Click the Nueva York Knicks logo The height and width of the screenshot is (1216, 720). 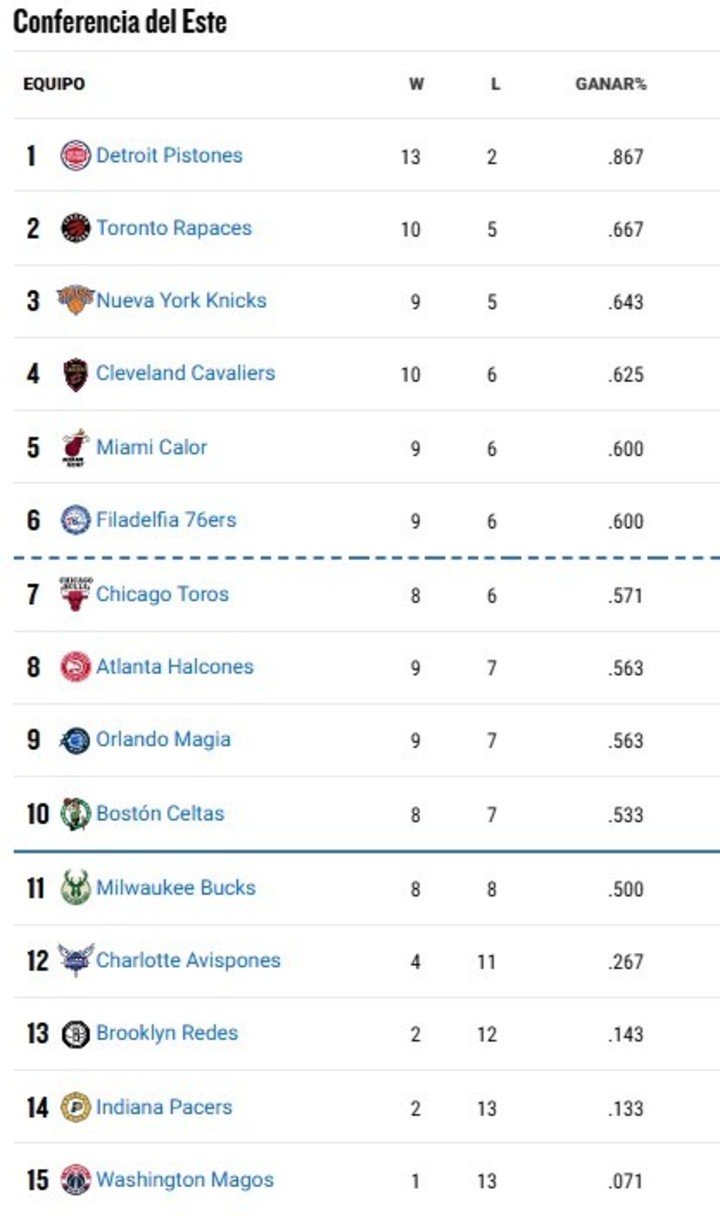[x=75, y=300]
